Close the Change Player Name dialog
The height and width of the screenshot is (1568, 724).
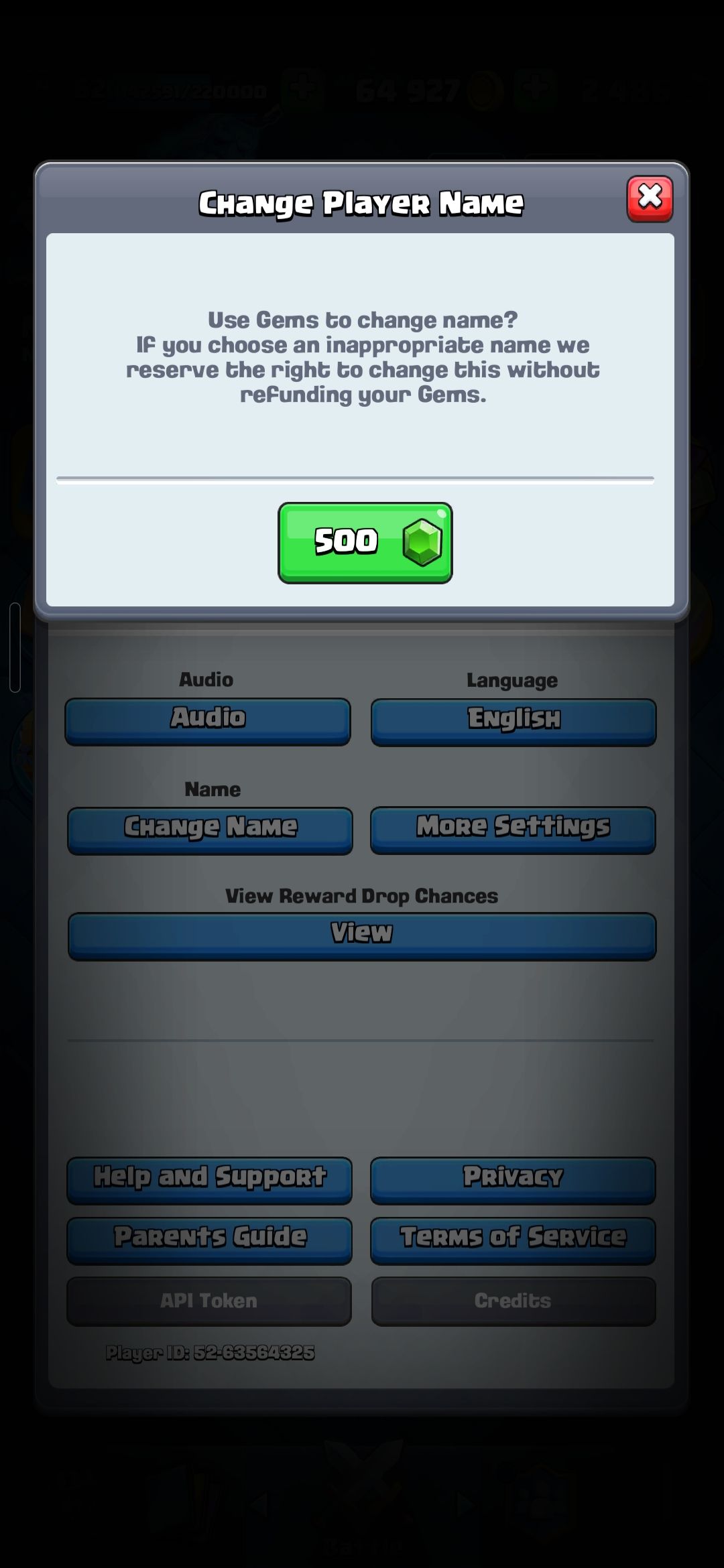[649, 198]
